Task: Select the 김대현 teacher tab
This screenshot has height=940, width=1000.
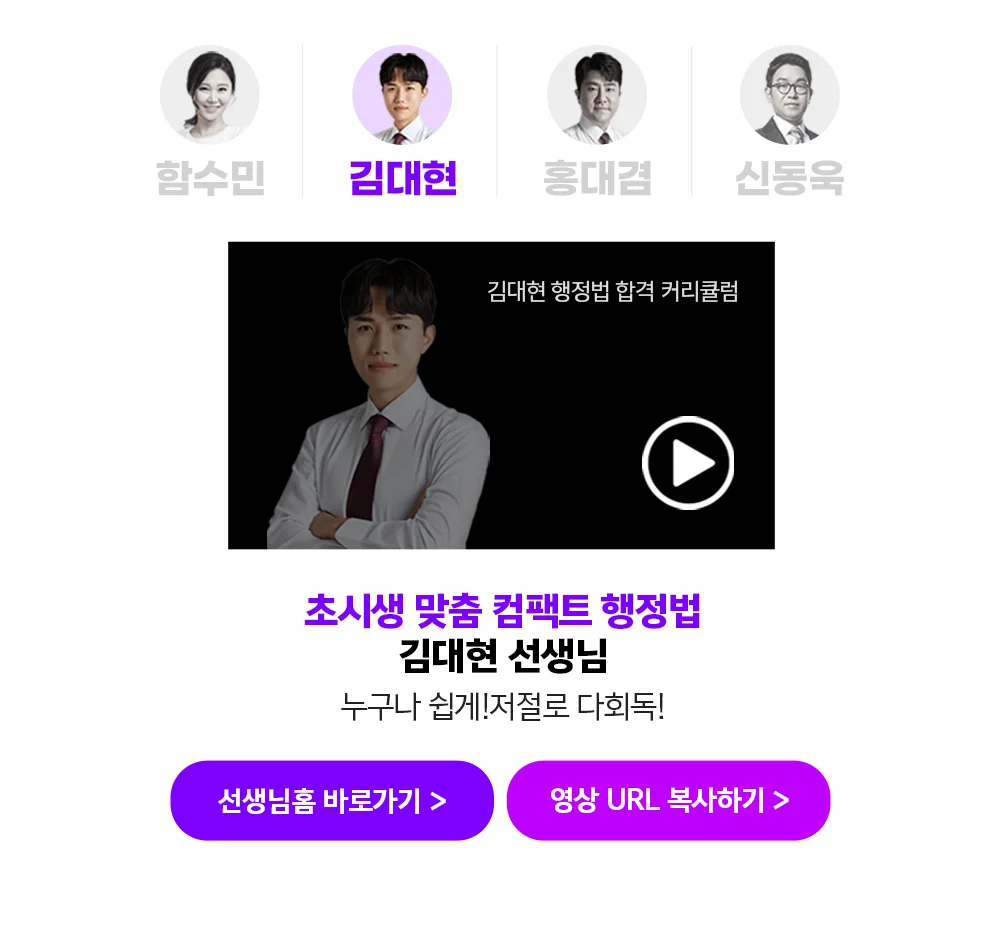Action: [x=402, y=122]
